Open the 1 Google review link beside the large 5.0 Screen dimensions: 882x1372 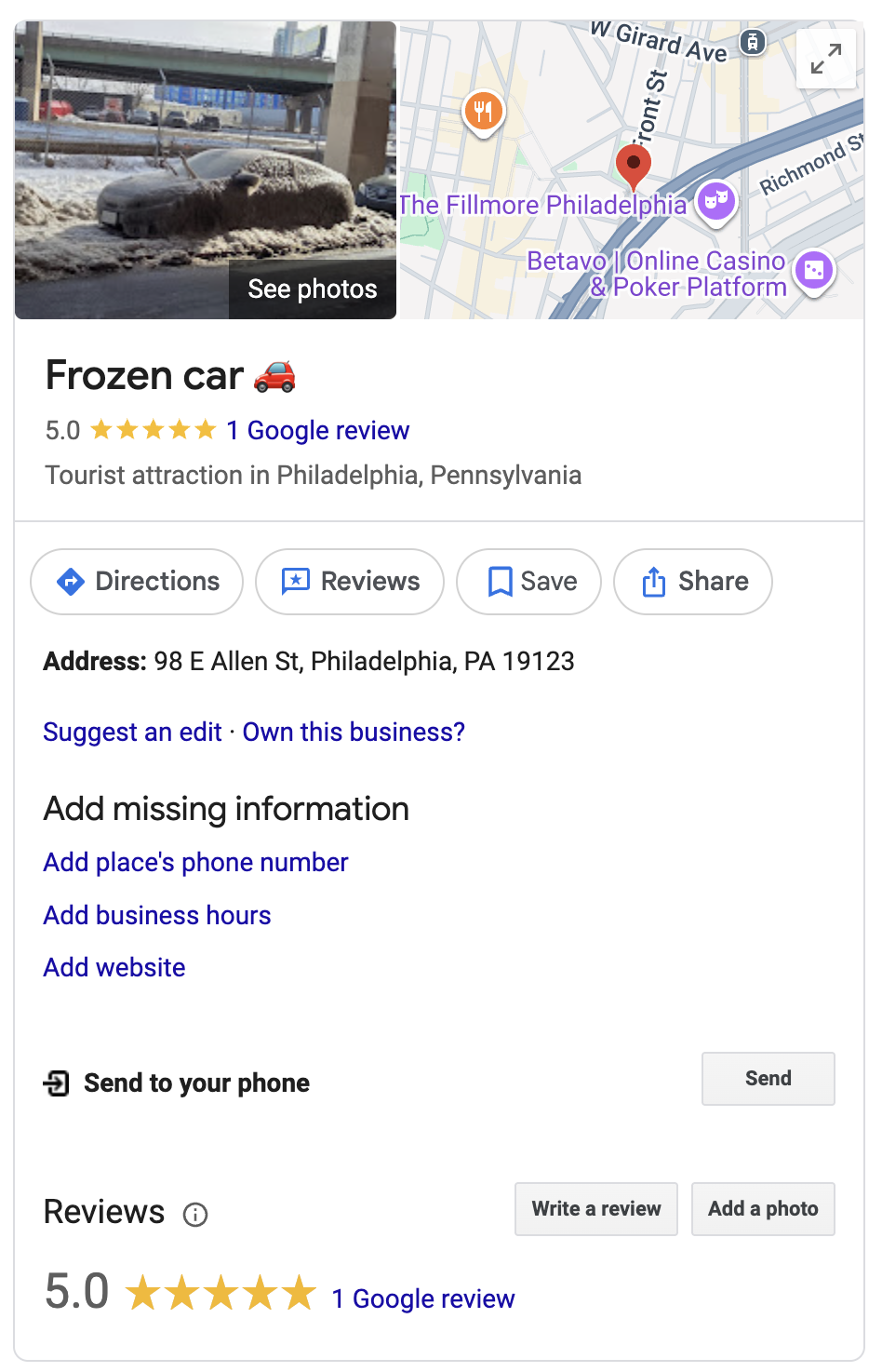tap(423, 1298)
